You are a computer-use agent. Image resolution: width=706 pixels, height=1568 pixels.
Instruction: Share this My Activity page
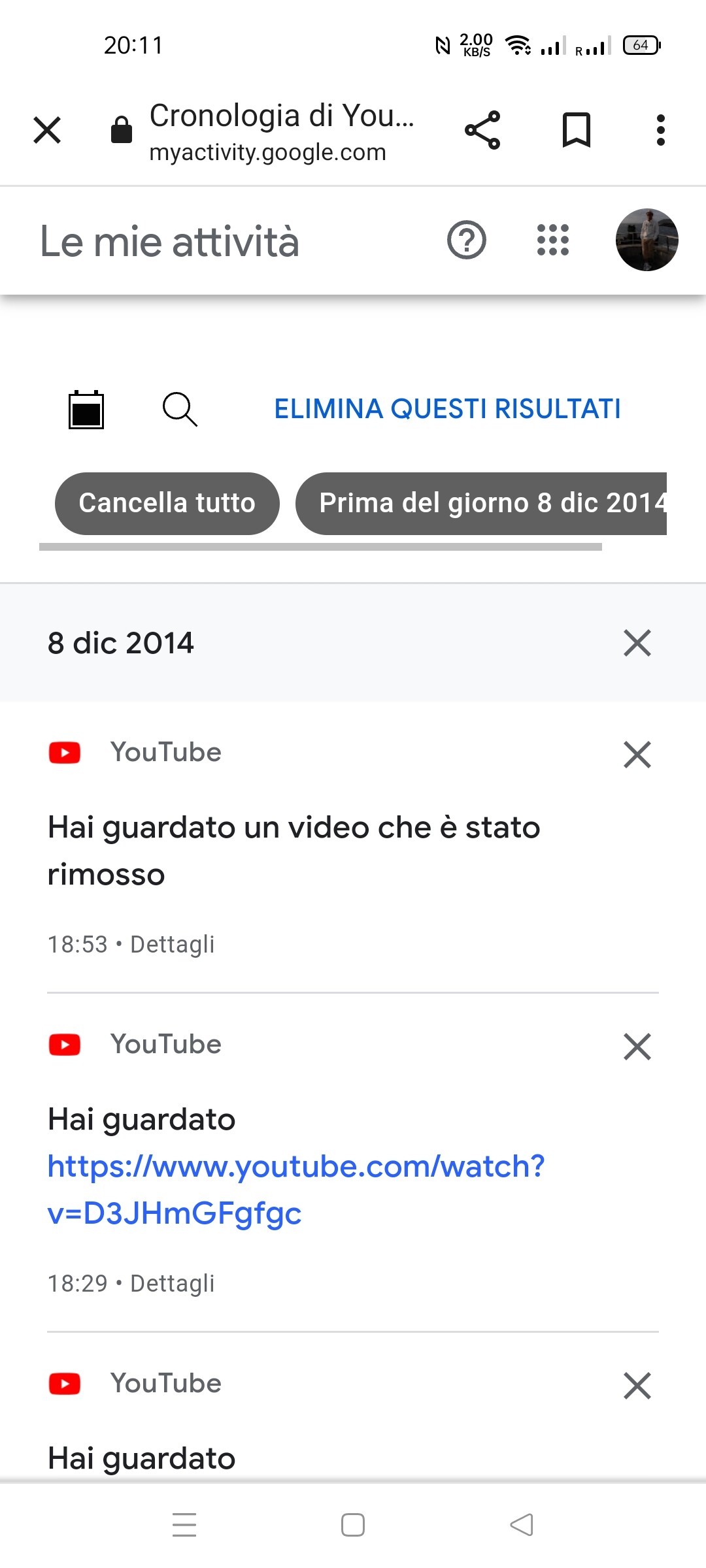(482, 130)
